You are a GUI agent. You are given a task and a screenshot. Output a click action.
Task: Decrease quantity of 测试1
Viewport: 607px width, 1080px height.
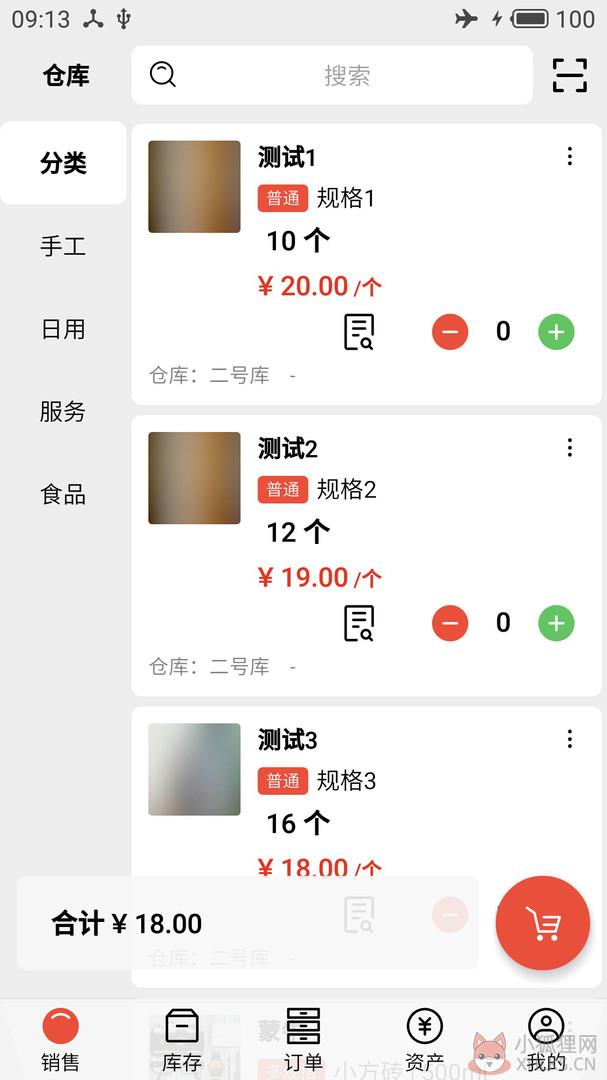pyautogui.click(x=450, y=332)
